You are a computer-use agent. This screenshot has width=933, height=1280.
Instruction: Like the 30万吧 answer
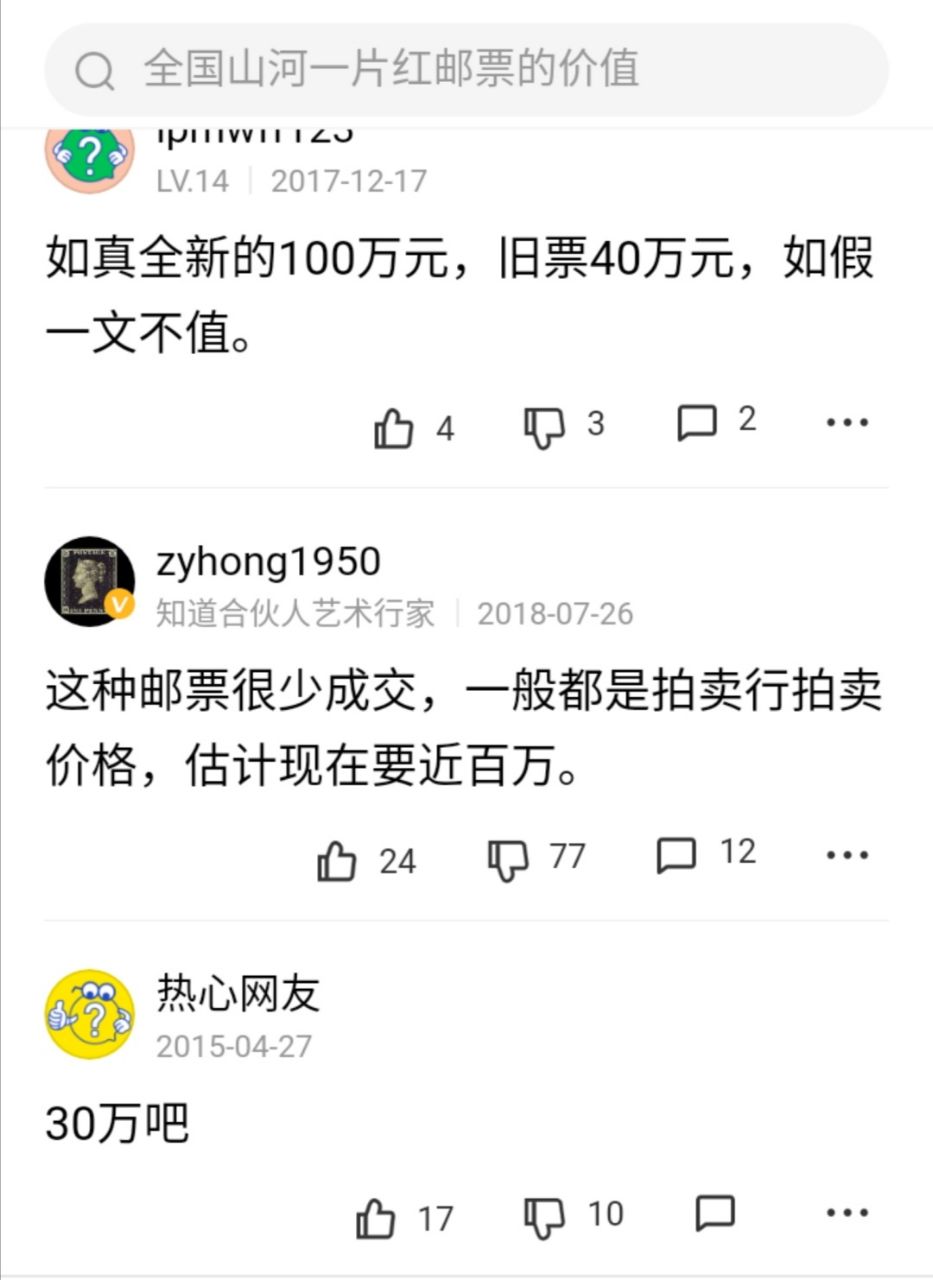point(376,1219)
